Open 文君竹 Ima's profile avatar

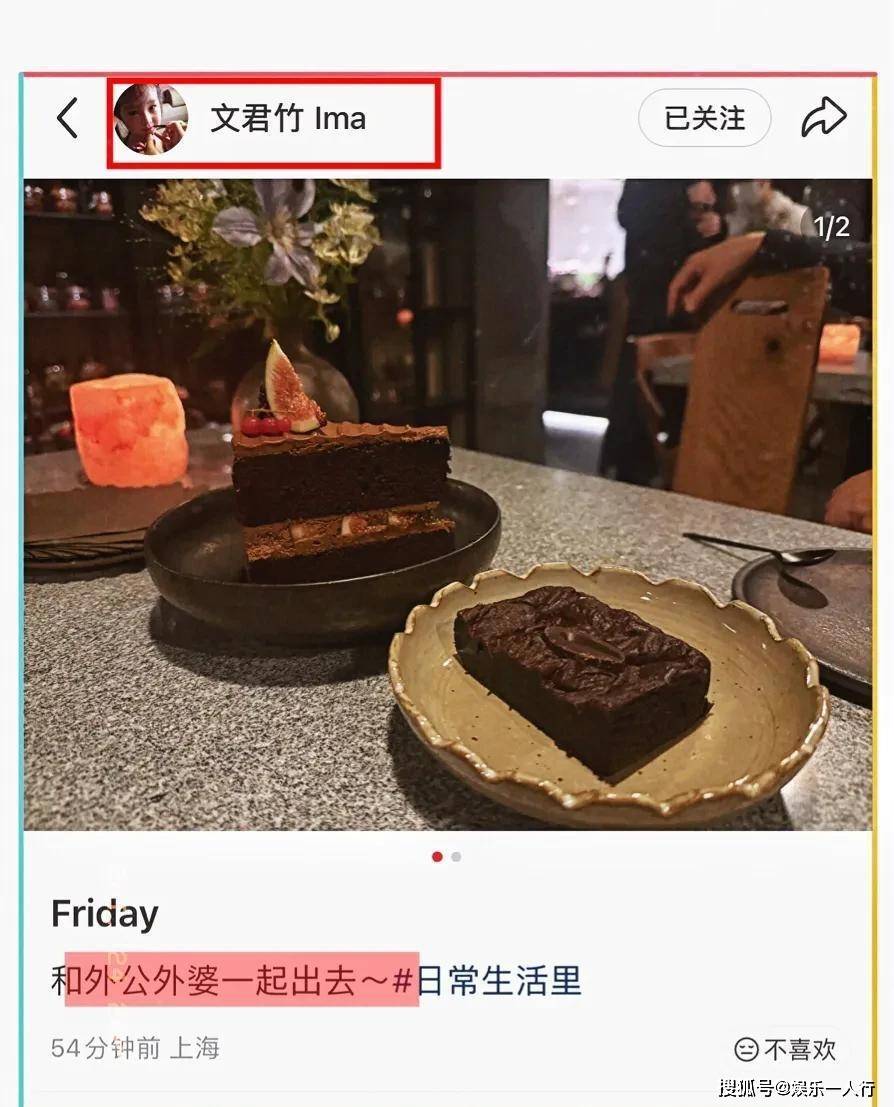point(150,119)
